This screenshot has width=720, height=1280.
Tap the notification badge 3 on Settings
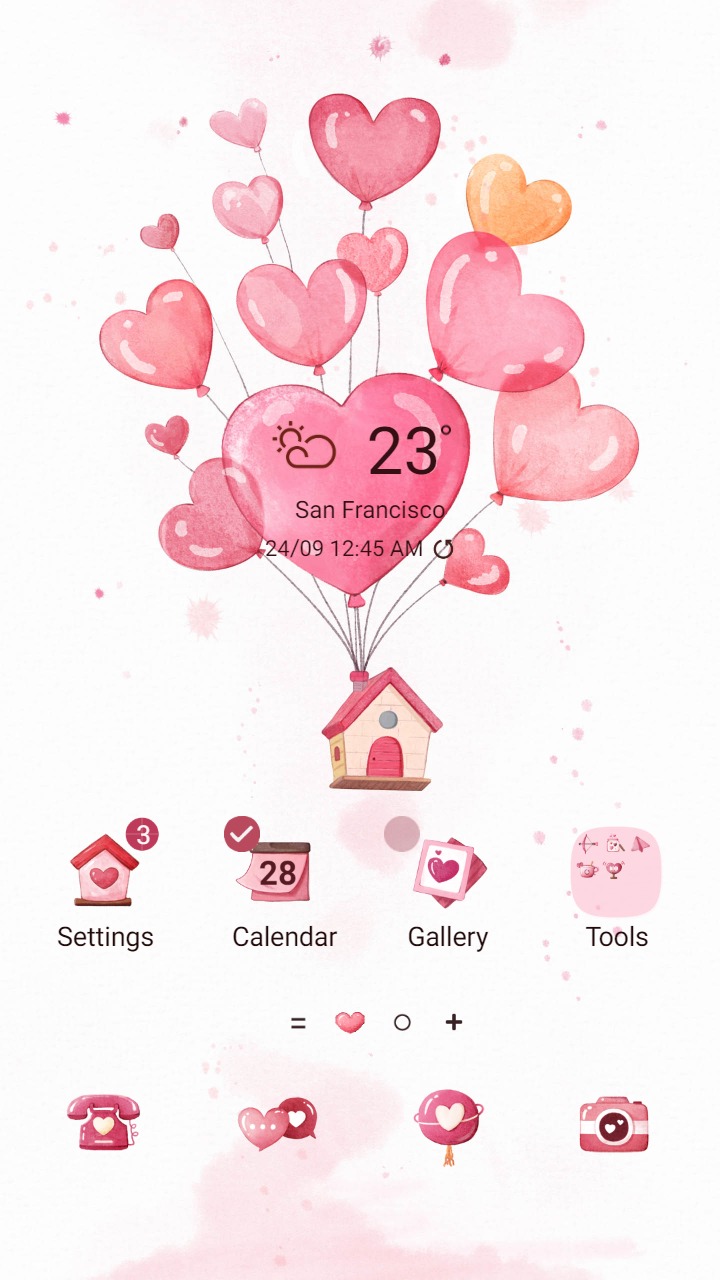click(142, 832)
